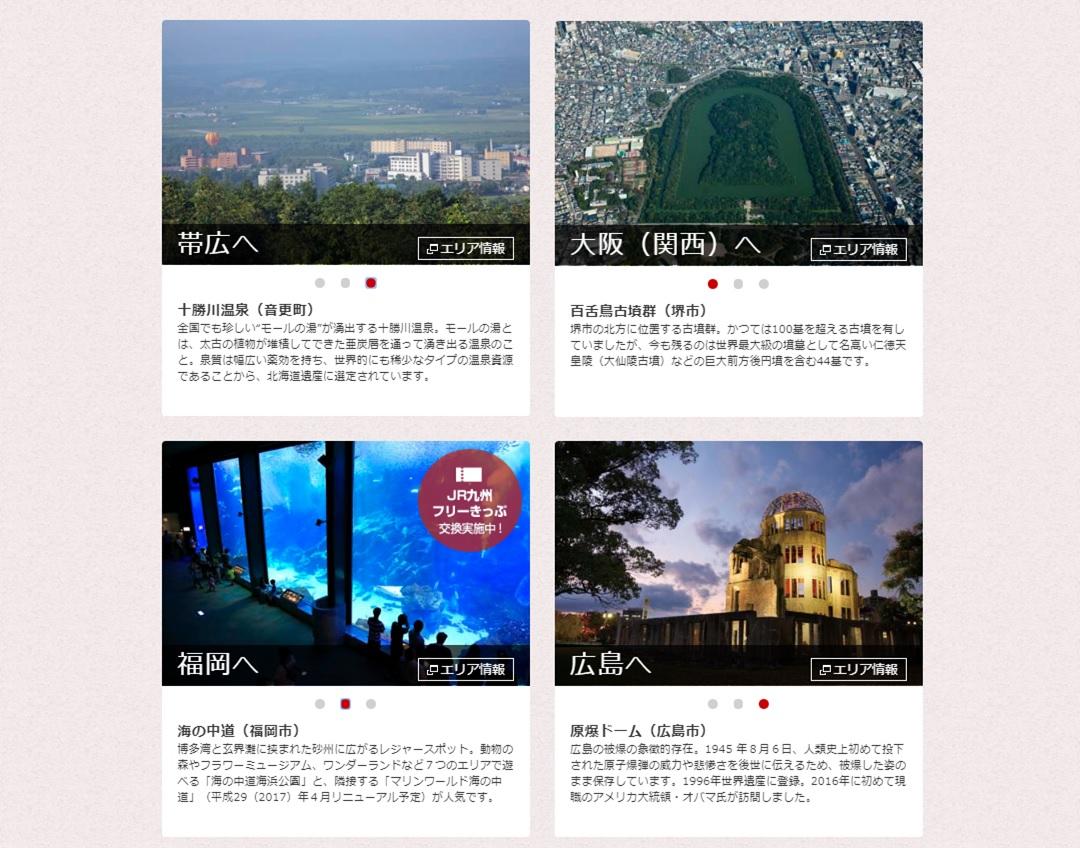Select the second slide dot under 大阪（関西）
1080x848 pixels.
(x=738, y=284)
